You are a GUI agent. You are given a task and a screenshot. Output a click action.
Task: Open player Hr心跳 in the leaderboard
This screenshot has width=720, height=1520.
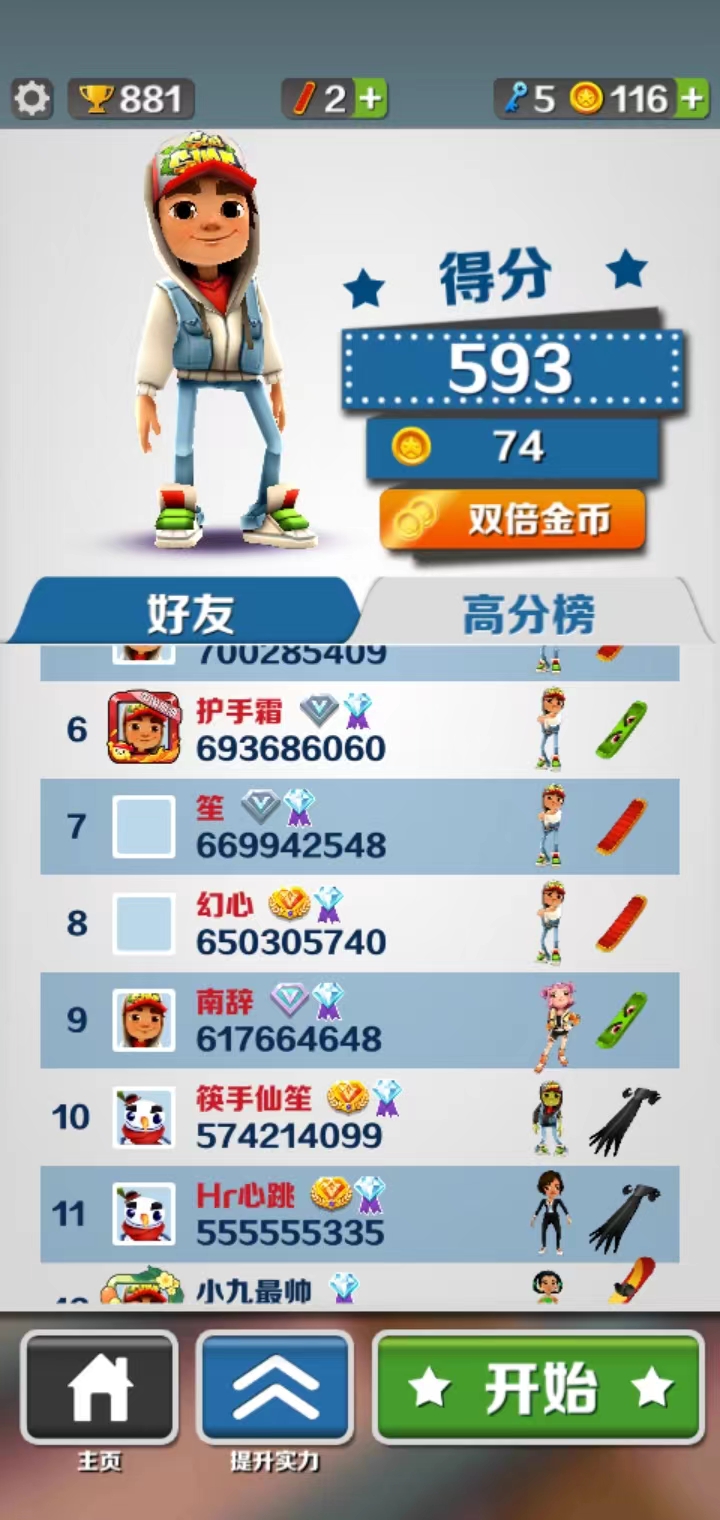[360, 1214]
